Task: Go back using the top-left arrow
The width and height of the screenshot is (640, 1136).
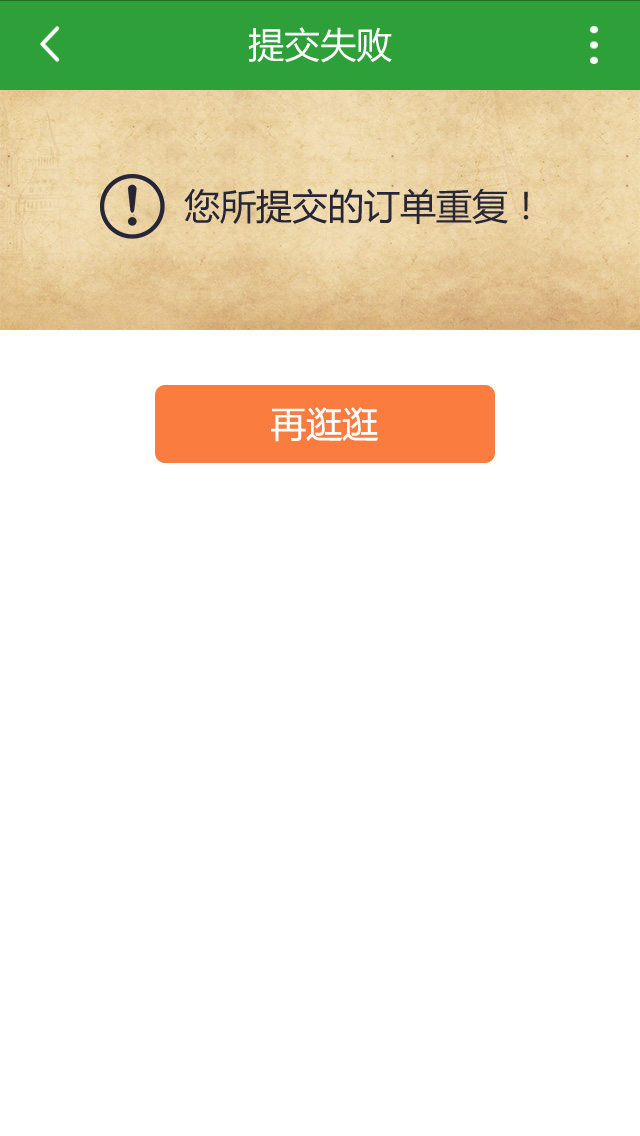Action: coord(50,45)
